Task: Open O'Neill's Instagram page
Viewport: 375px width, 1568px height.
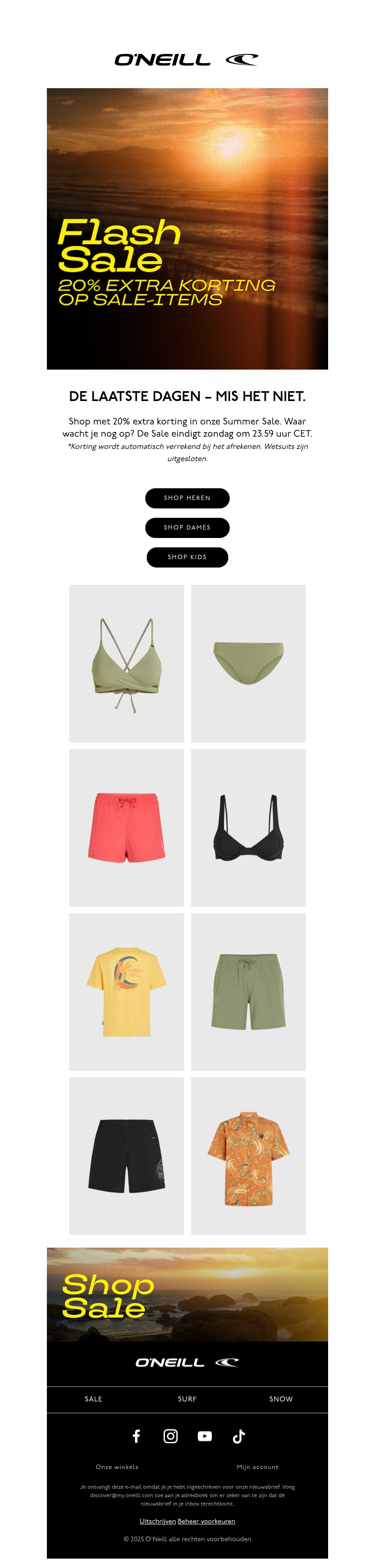Action: click(x=171, y=1437)
